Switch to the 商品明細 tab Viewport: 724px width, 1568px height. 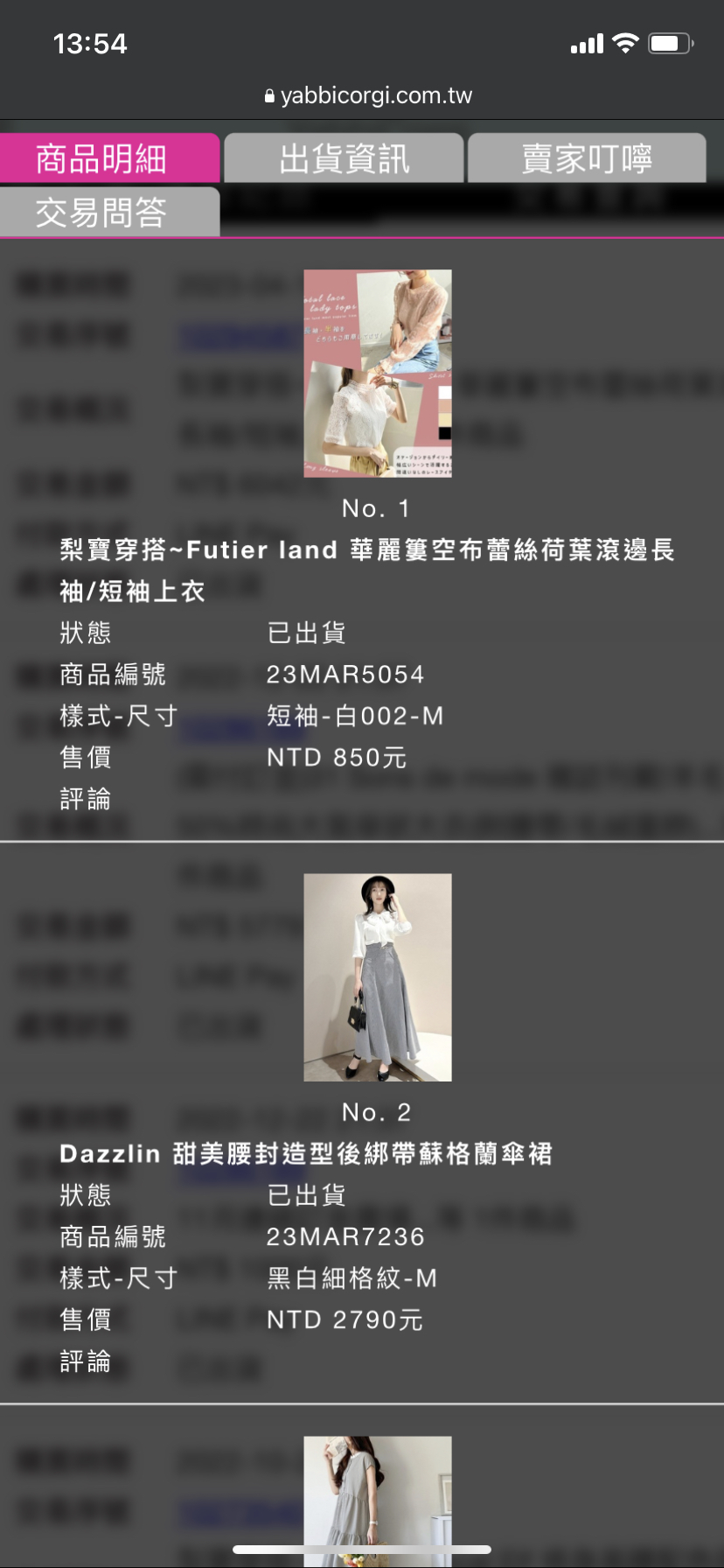pos(109,158)
